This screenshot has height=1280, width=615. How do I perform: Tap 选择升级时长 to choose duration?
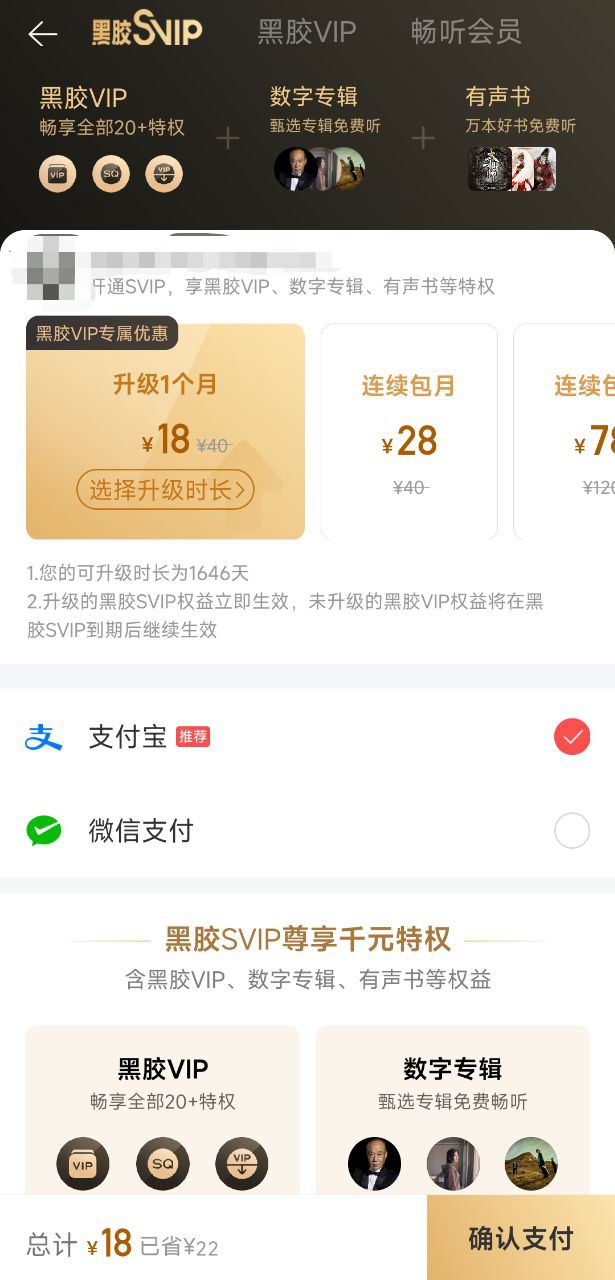(165, 490)
